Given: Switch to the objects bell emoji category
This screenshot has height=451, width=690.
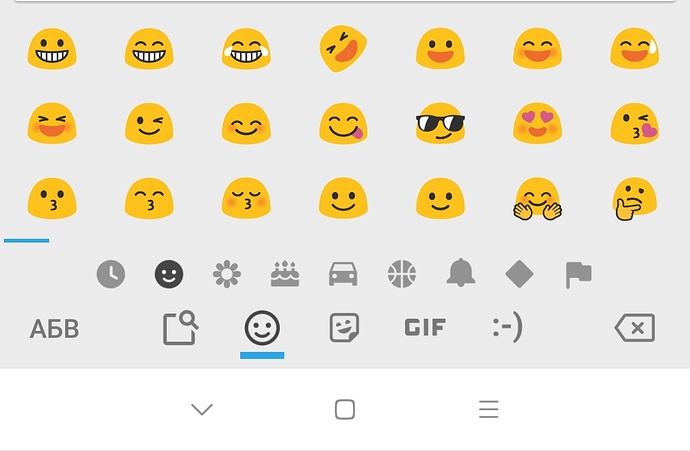Looking at the screenshot, I should tap(461, 273).
